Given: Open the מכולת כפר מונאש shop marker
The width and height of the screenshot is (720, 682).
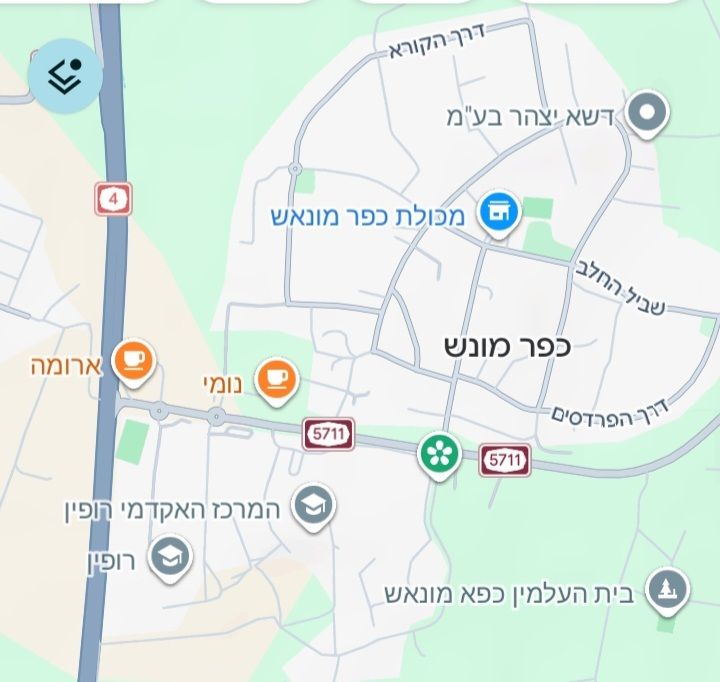Looking at the screenshot, I should click(497, 212).
